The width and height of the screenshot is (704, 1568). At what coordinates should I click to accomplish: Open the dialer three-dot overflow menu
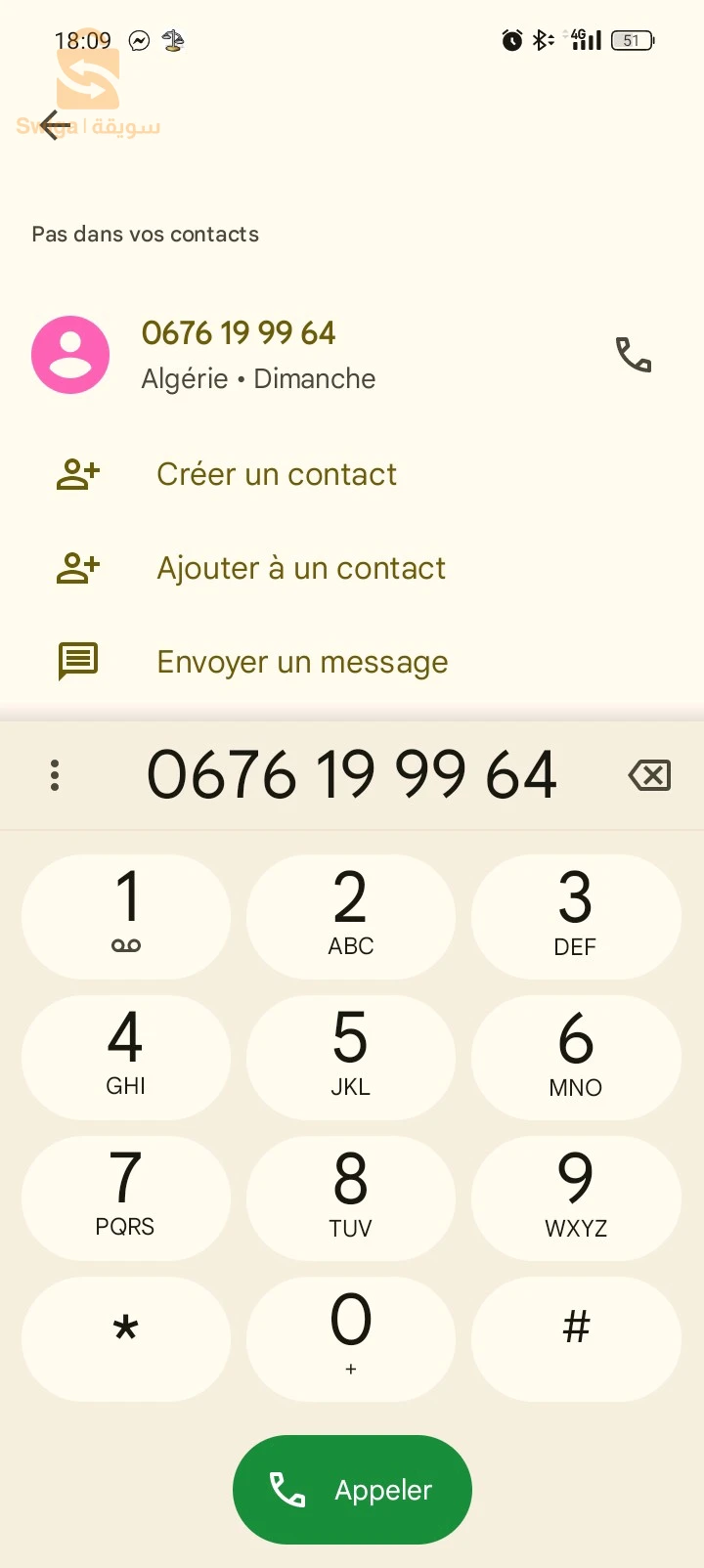coord(55,775)
